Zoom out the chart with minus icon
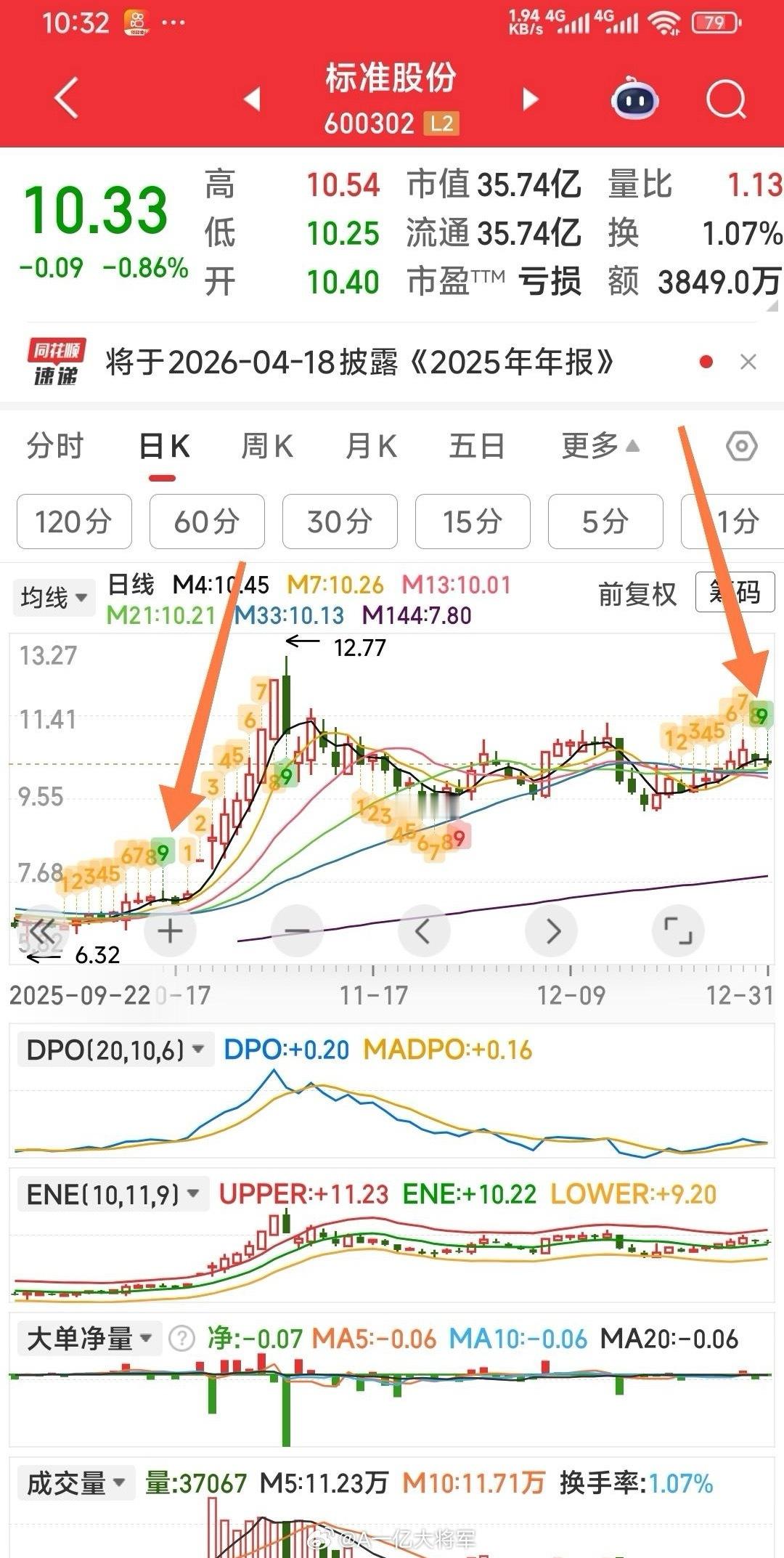Screen dimensions: 784x1558 point(297,930)
